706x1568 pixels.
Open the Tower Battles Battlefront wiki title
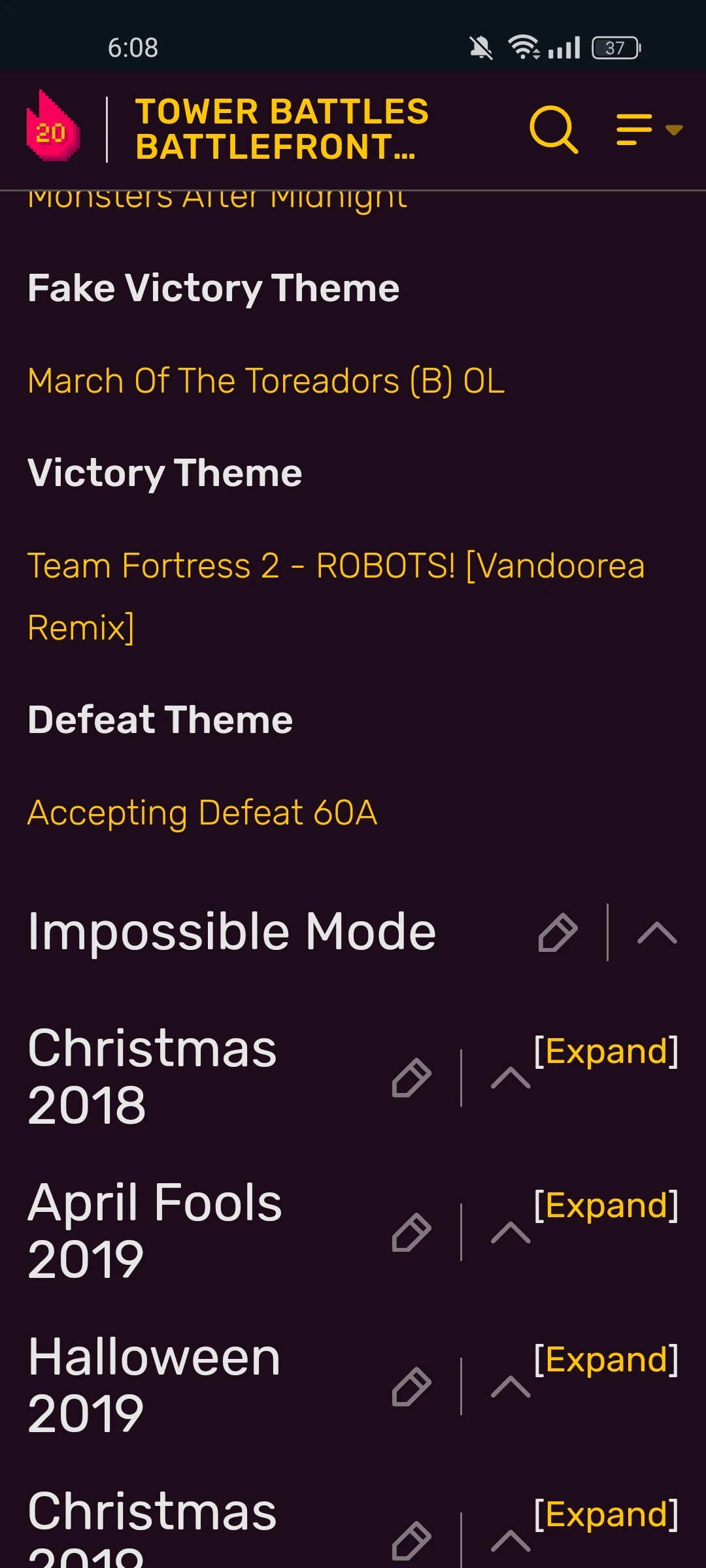pyautogui.click(x=282, y=129)
